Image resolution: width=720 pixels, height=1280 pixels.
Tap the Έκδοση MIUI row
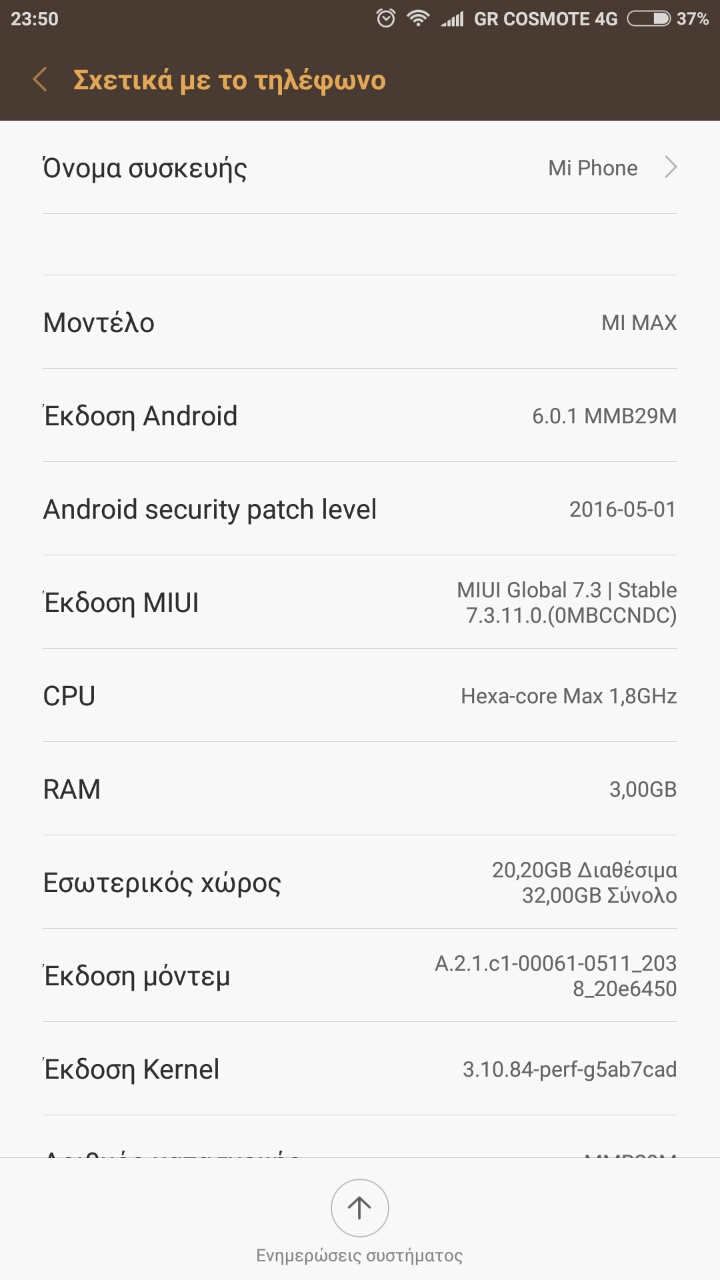point(360,603)
